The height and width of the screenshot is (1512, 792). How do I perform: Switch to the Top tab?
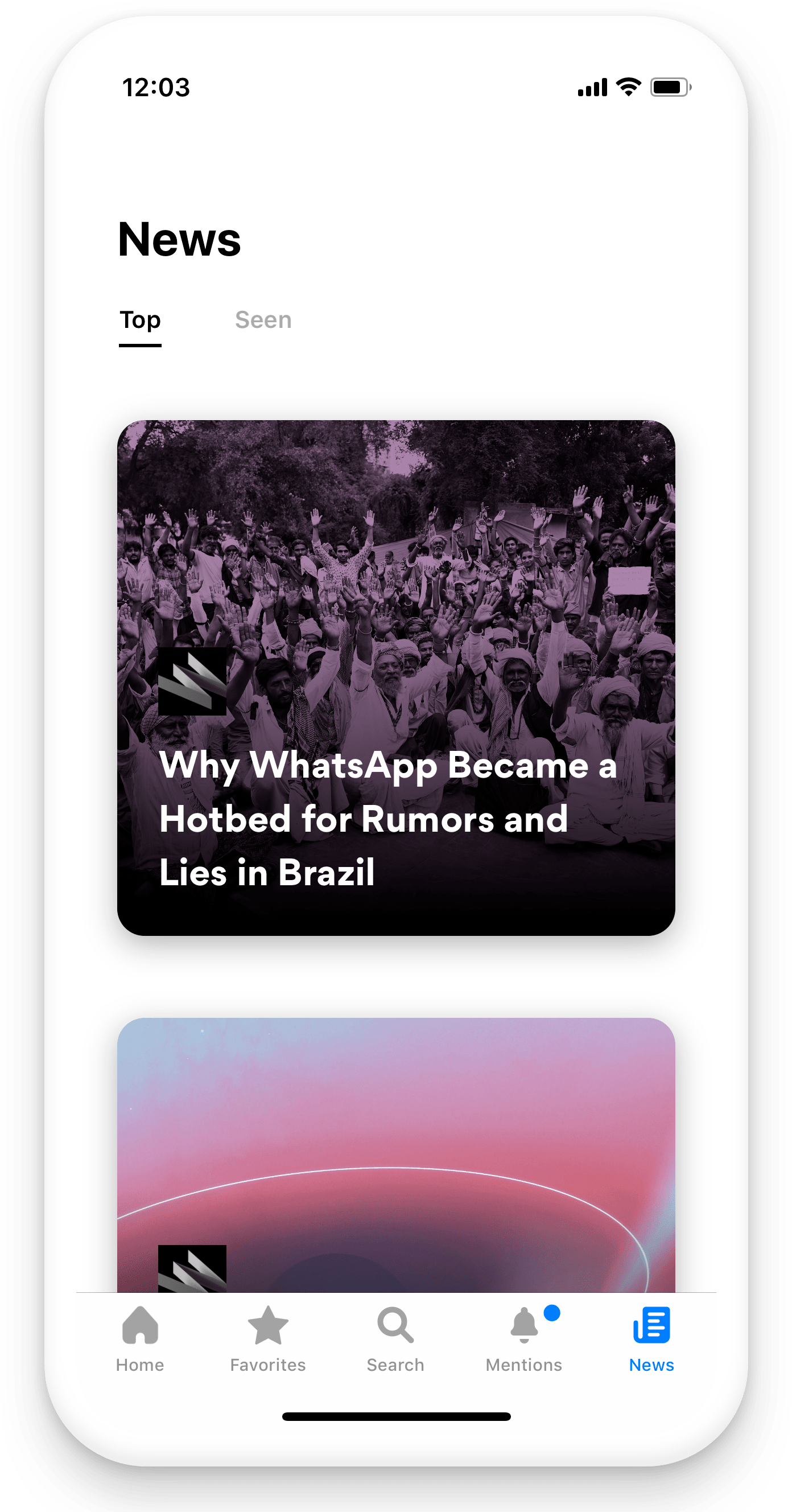[x=140, y=321]
